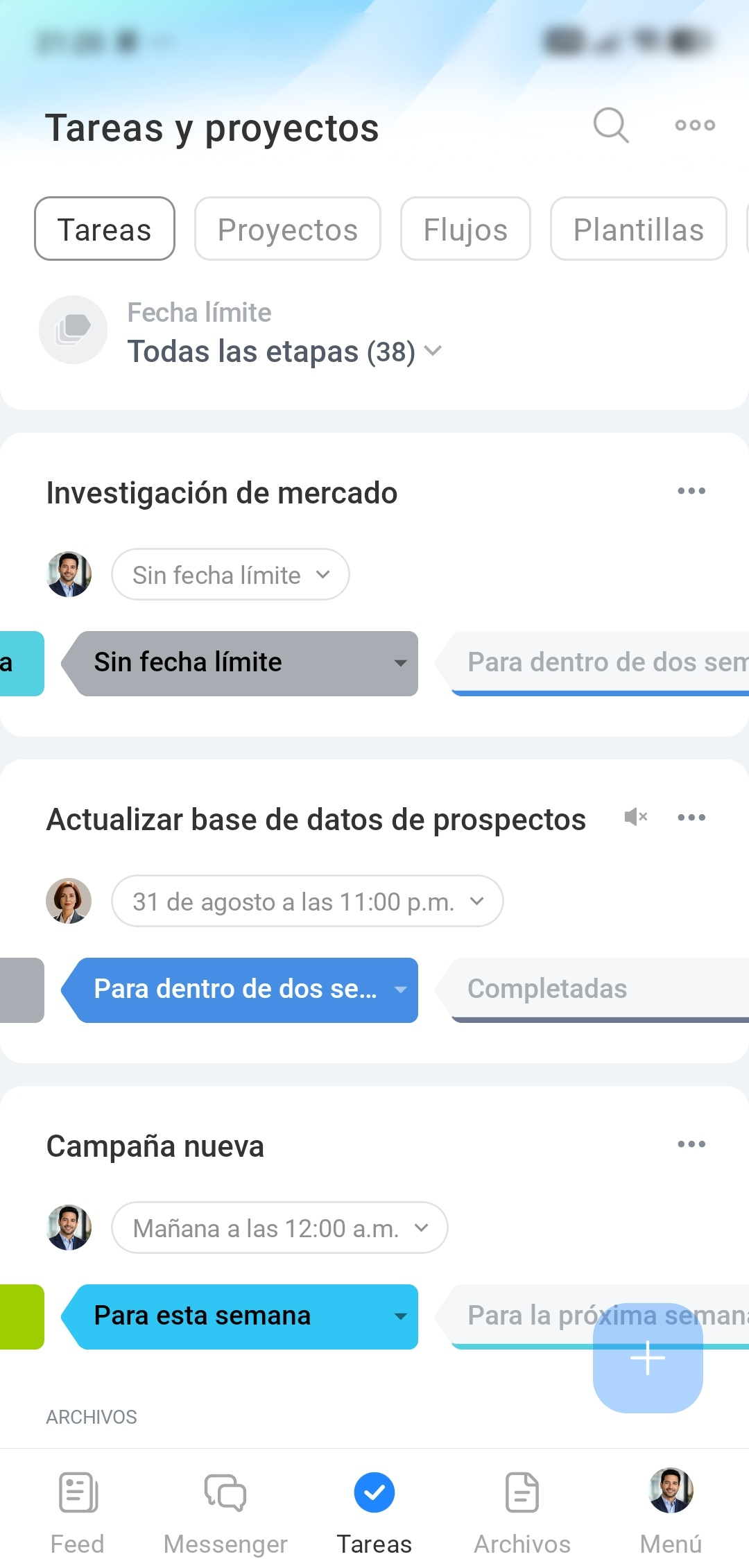Expand the Todas las etapas (38) filter
749x1568 pixels.
(x=284, y=352)
